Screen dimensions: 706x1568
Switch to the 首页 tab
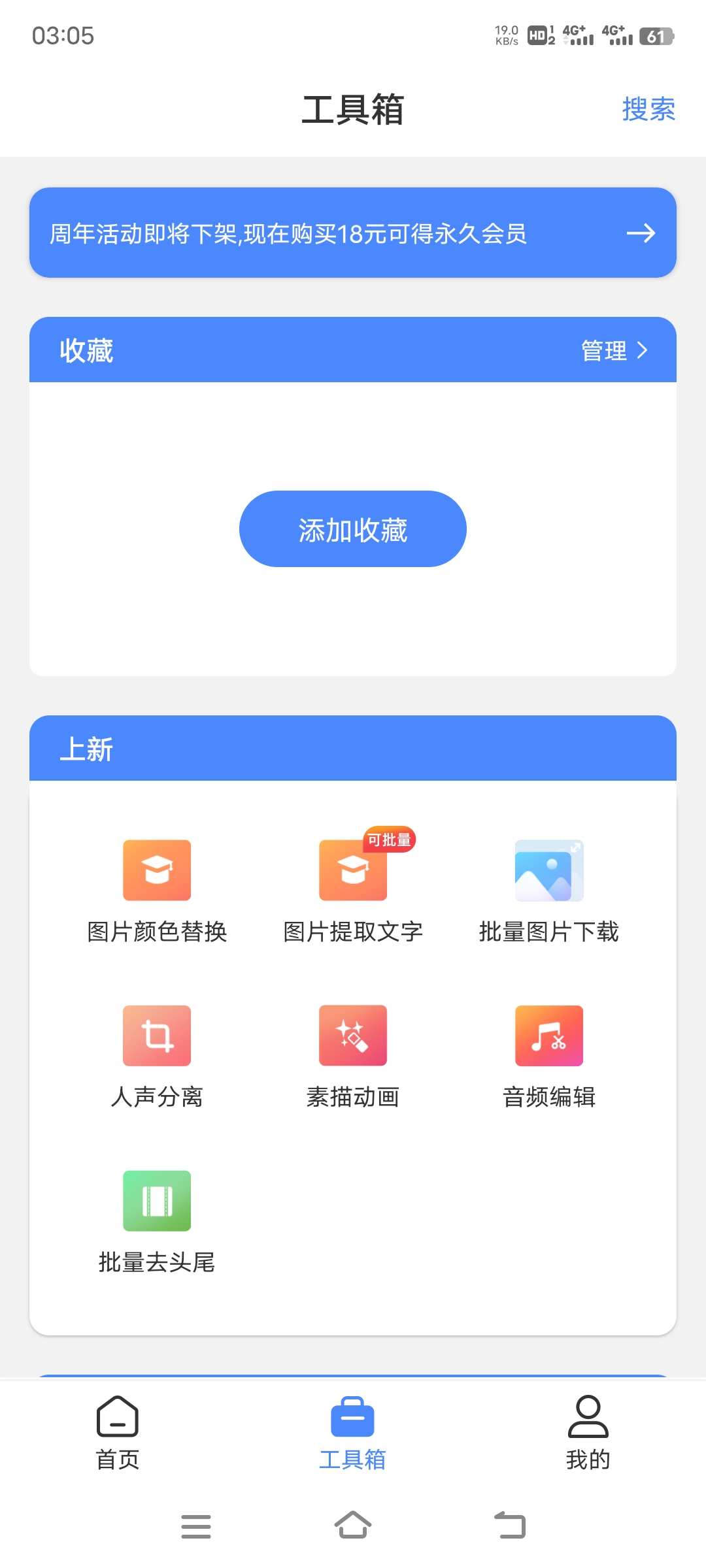click(x=118, y=1433)
